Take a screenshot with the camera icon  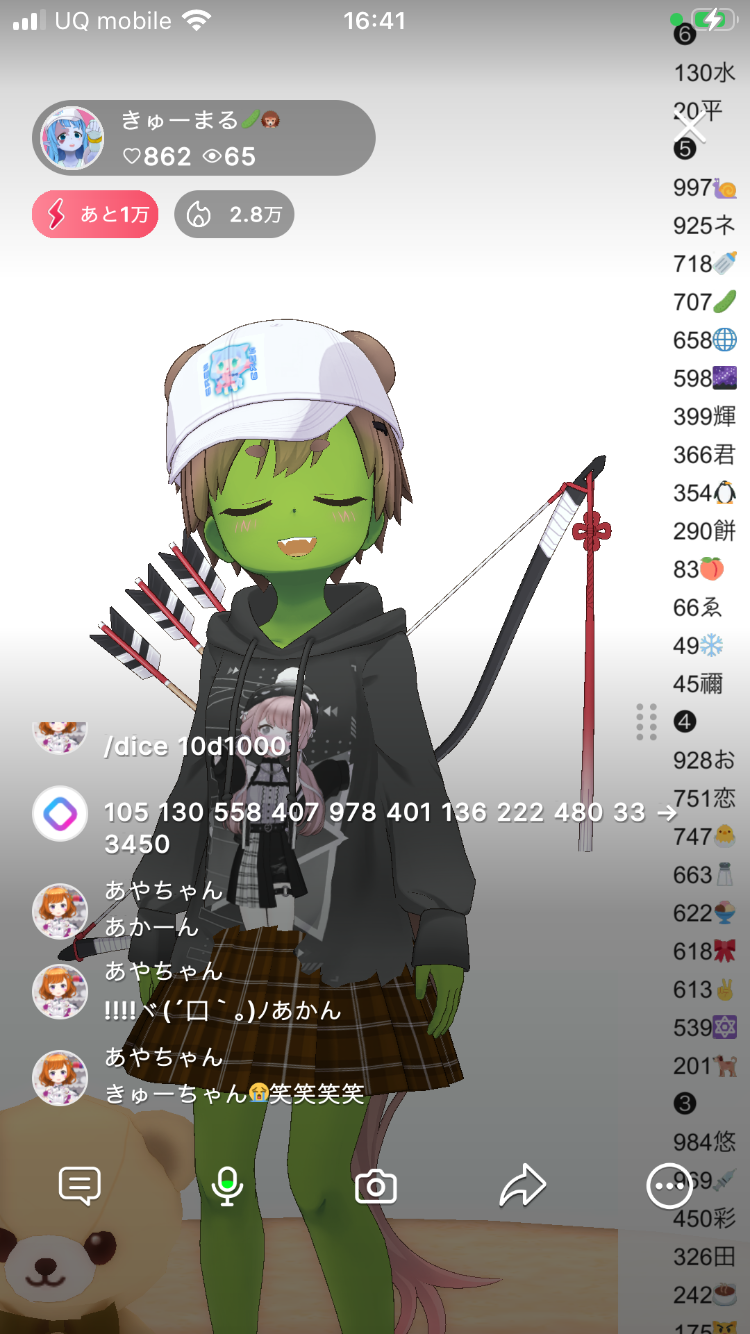376,1187
